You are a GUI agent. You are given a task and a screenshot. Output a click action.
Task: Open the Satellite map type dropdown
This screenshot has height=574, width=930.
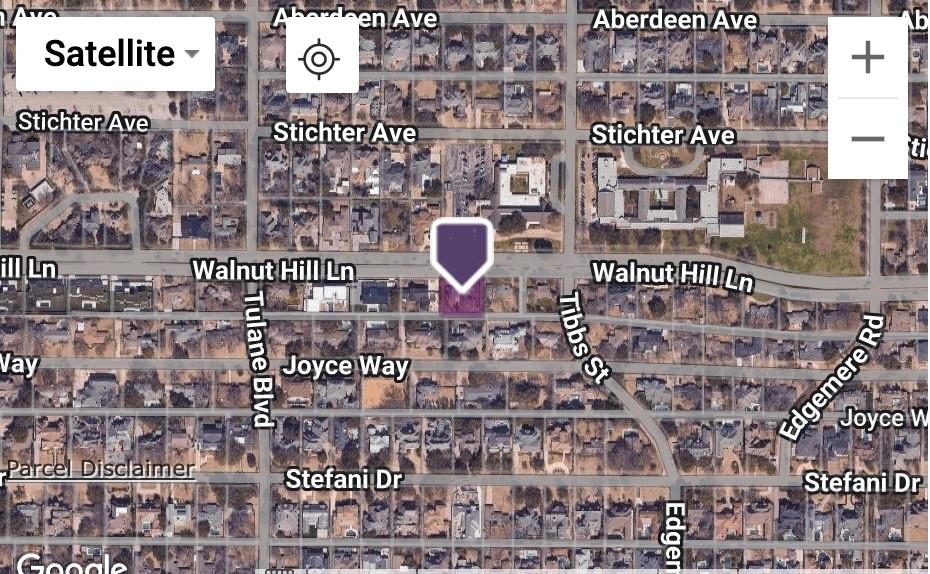pos(116,54)
